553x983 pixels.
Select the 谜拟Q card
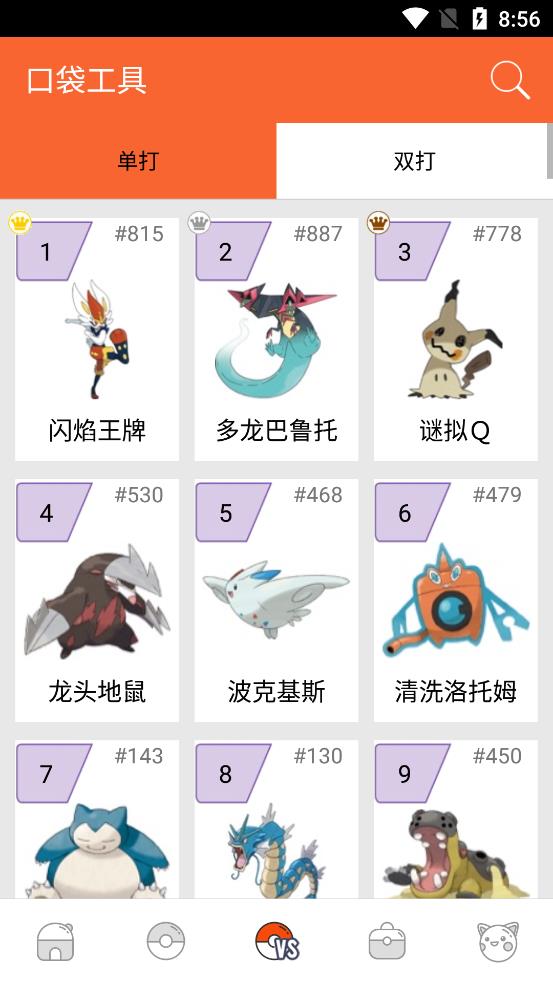(456, 339)
